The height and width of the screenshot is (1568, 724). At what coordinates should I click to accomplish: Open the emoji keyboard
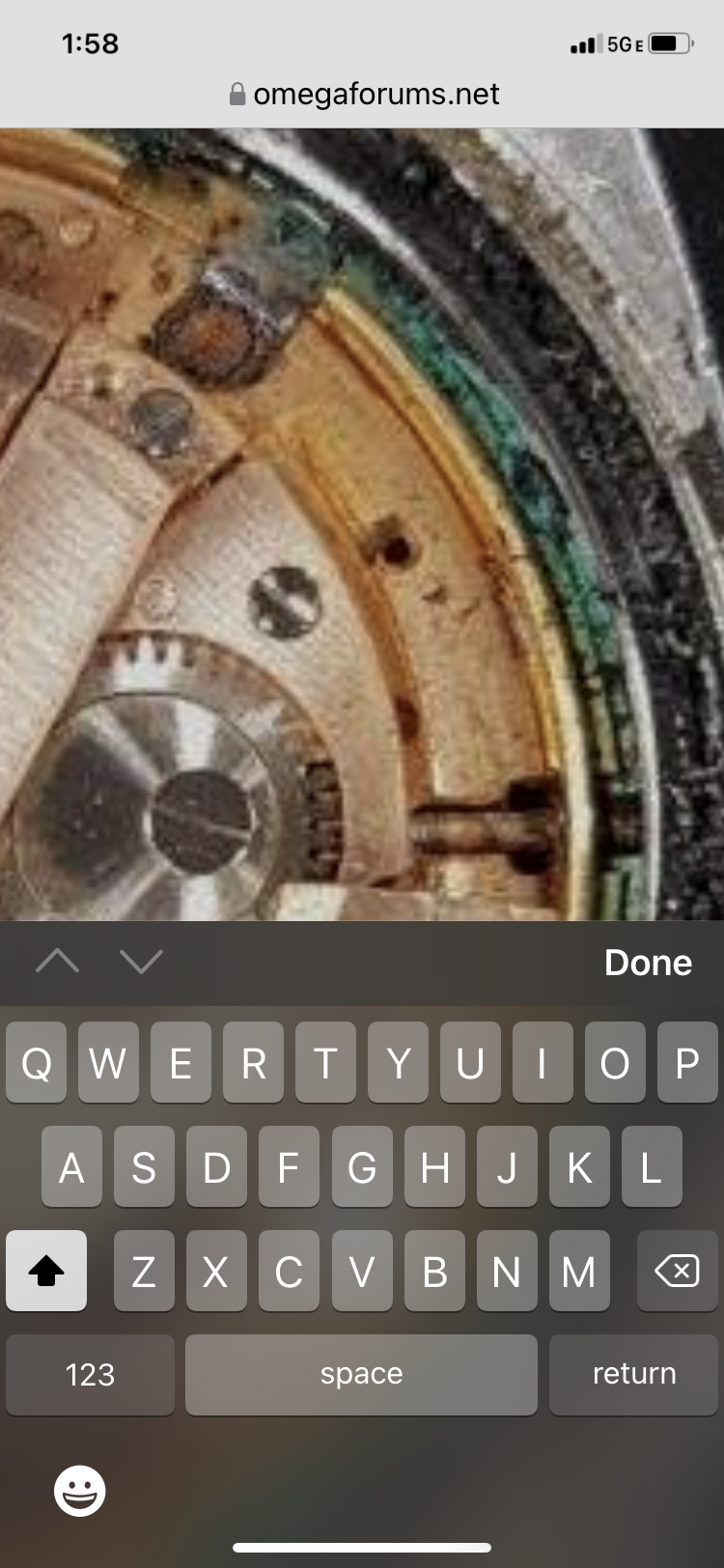(79, 1491)
